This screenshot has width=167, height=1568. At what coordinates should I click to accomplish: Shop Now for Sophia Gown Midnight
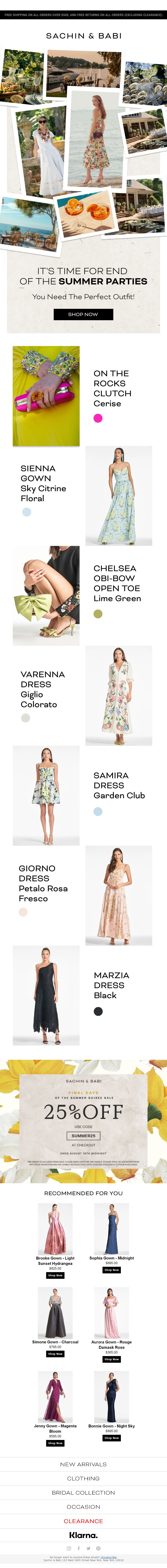click(111, 1270)
